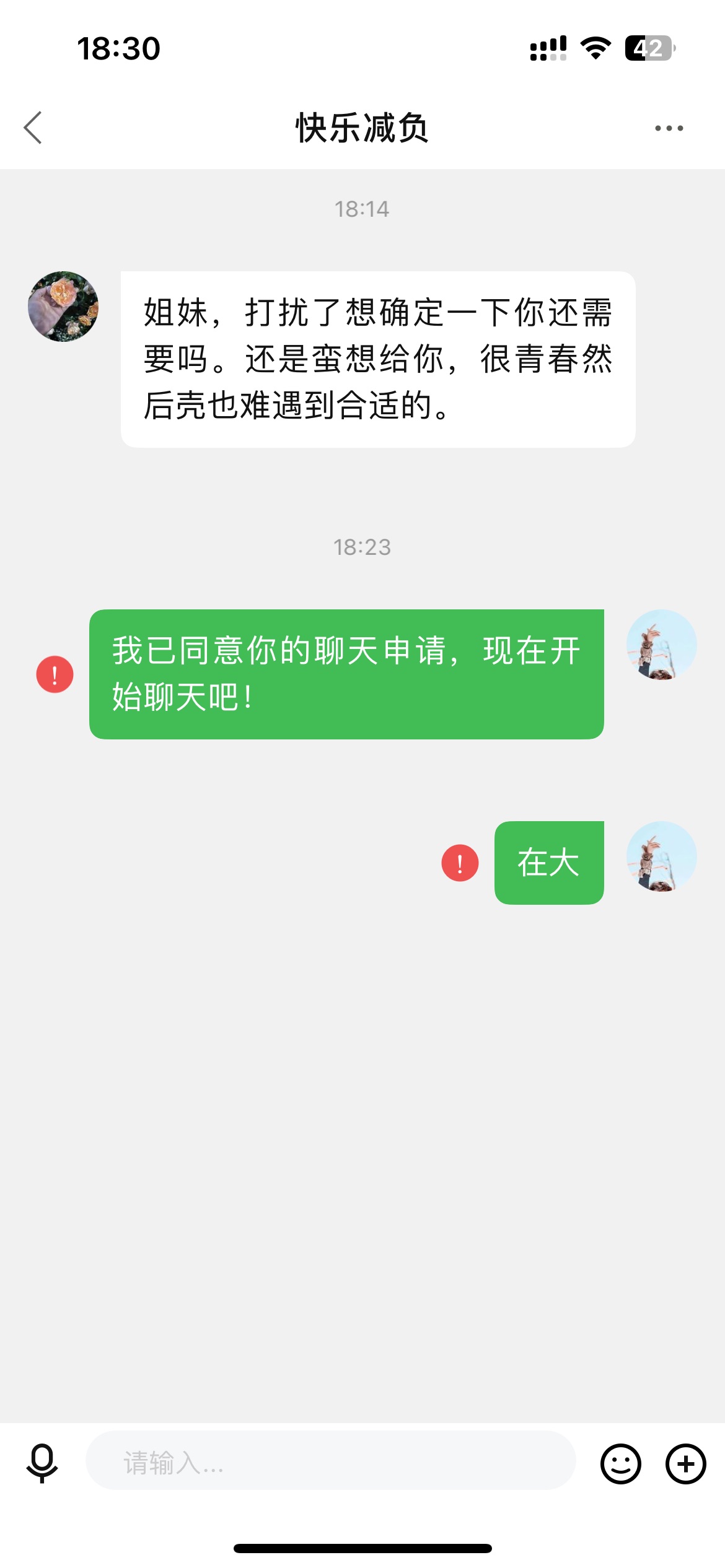Switch to voice input with the microphone
725x1568 pixels.
point(42,1464)
